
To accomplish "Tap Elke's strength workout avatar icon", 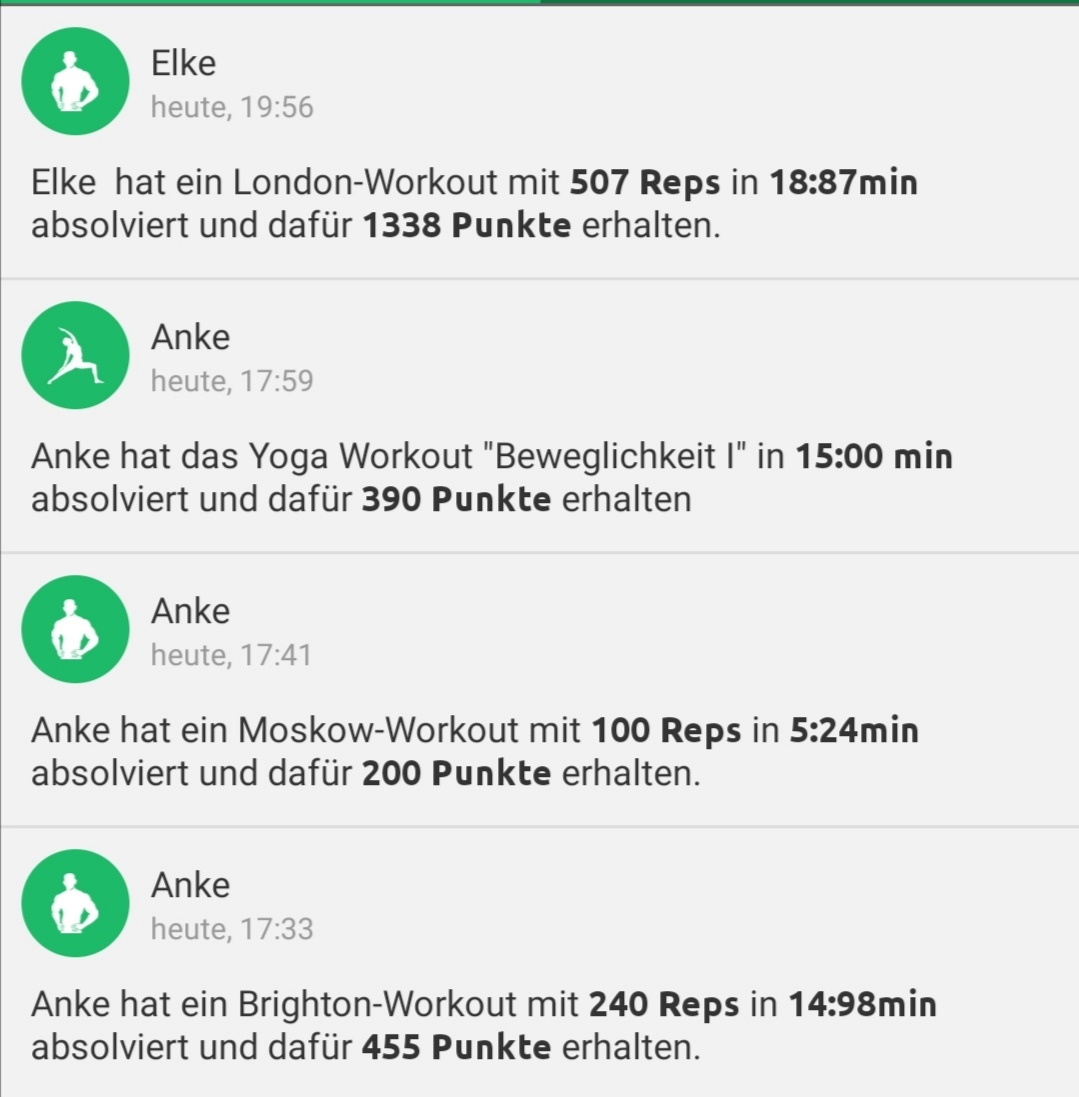I will tap(75, 81).
